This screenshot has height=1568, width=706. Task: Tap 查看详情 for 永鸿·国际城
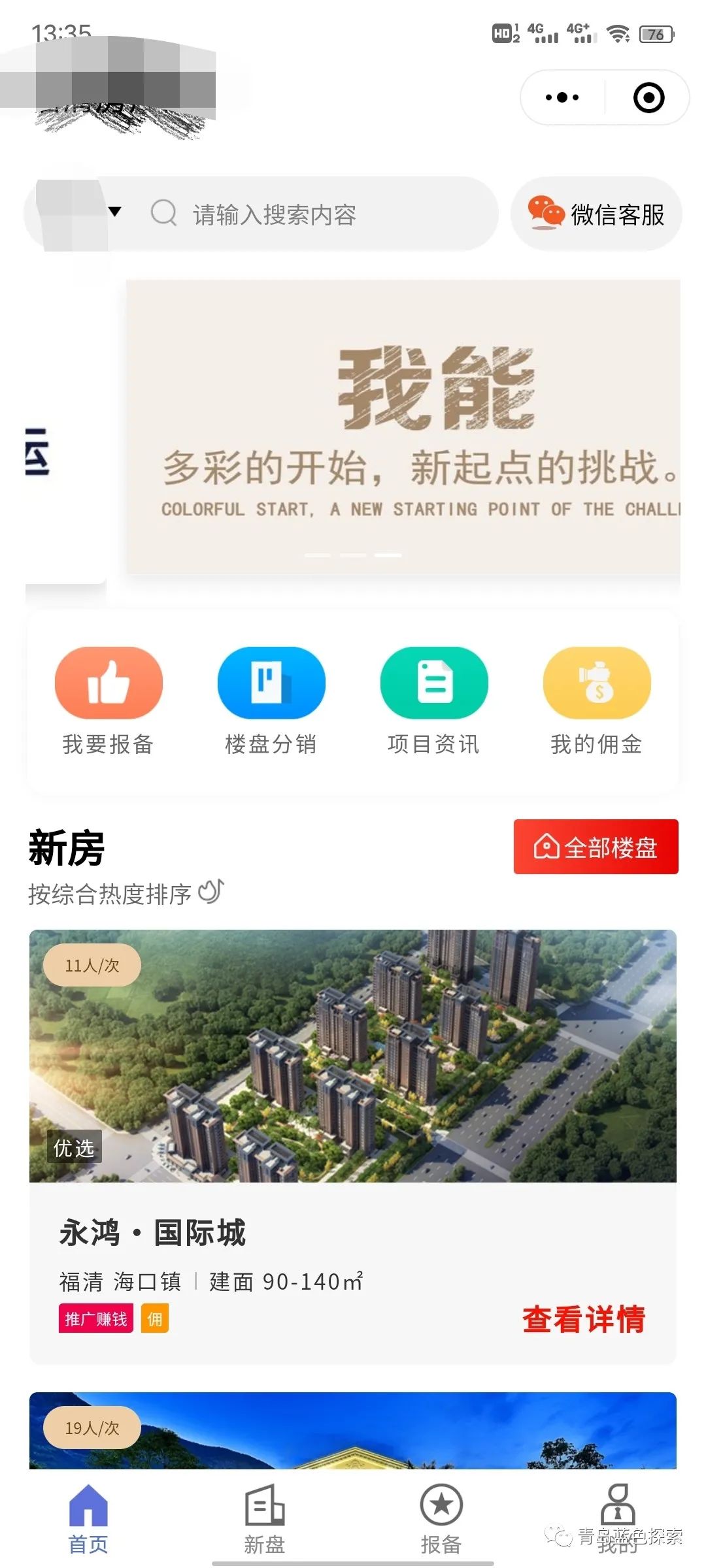point(583,1318)
